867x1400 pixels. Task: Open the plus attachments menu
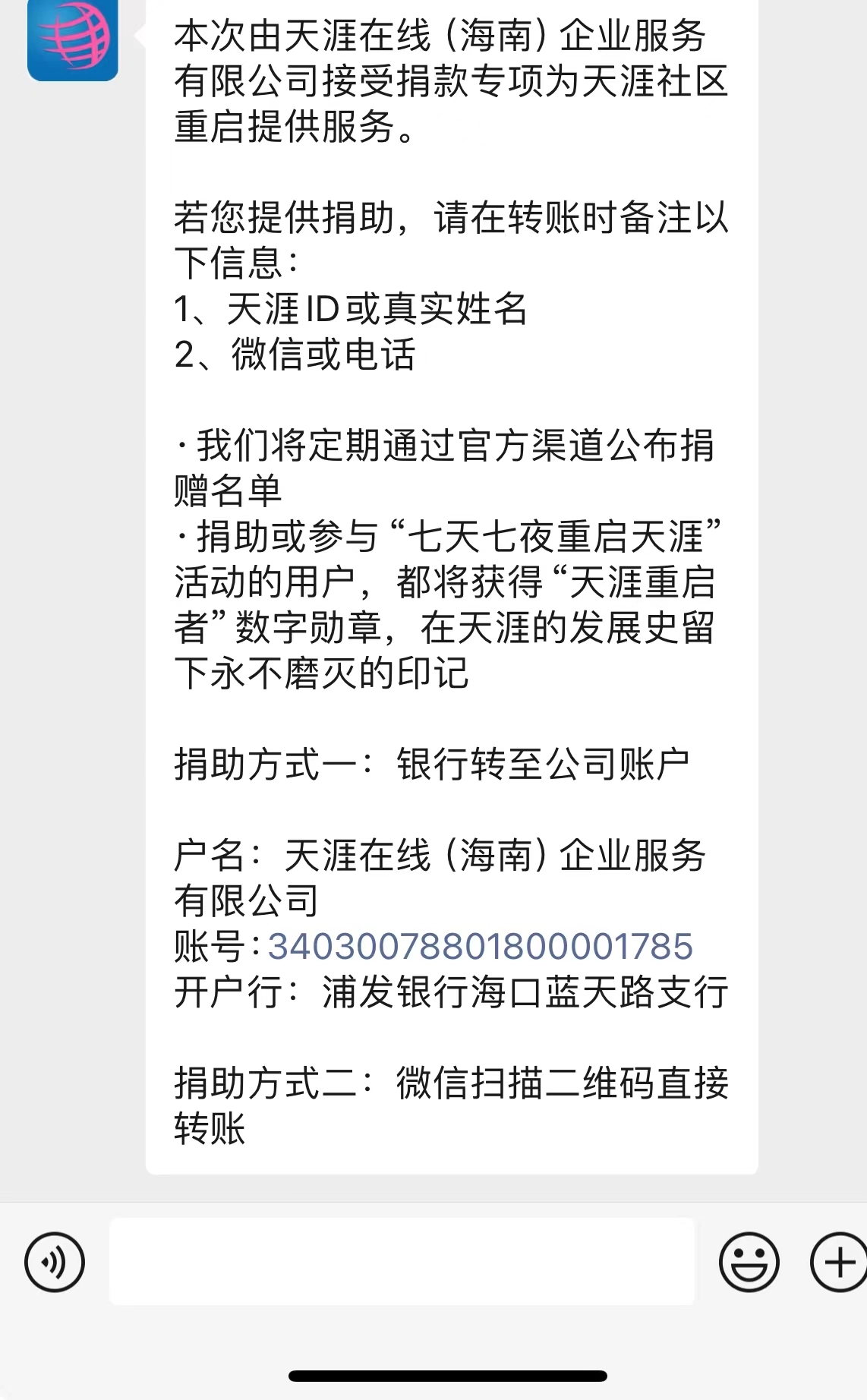pyautogui.click(x=839, y=1263)
